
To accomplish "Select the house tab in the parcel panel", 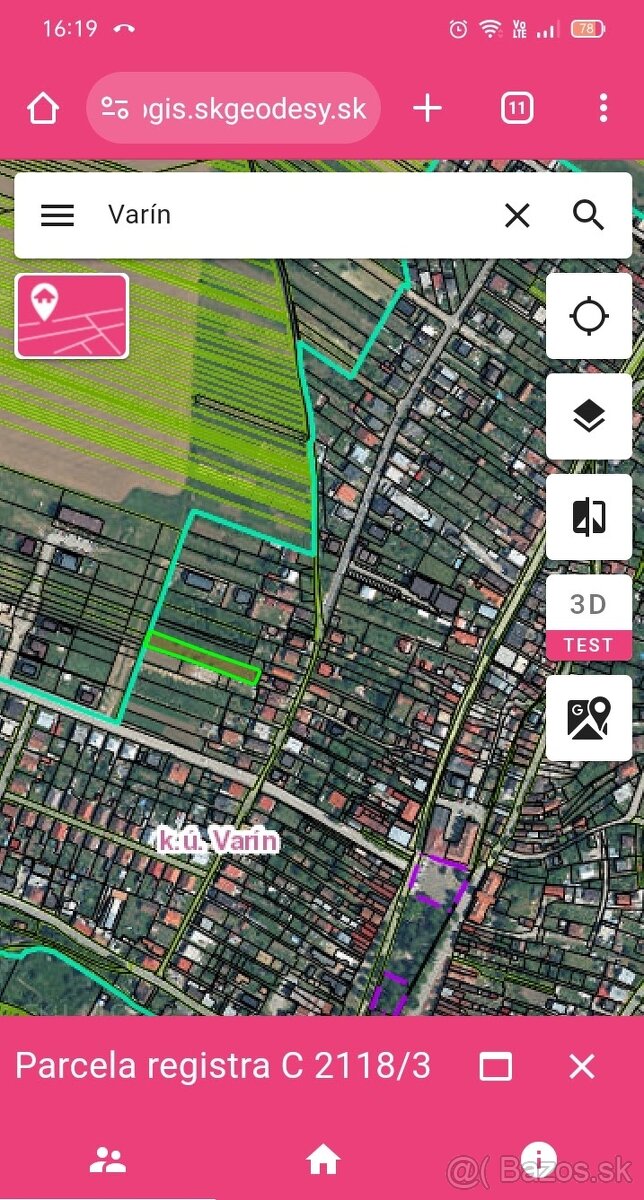I will pyautogui.click(x=323, y=1160).
